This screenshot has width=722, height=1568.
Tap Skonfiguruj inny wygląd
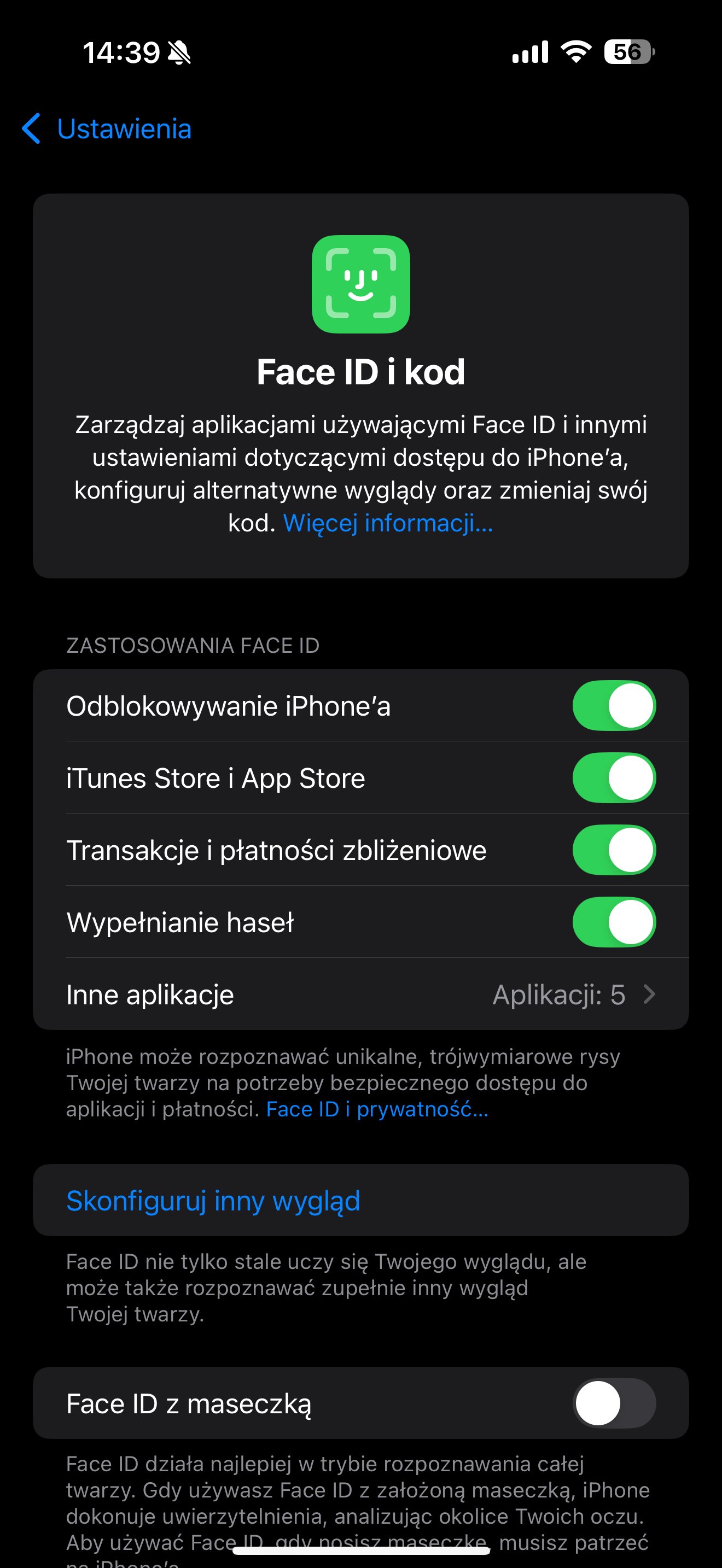tap(361, 1201)
